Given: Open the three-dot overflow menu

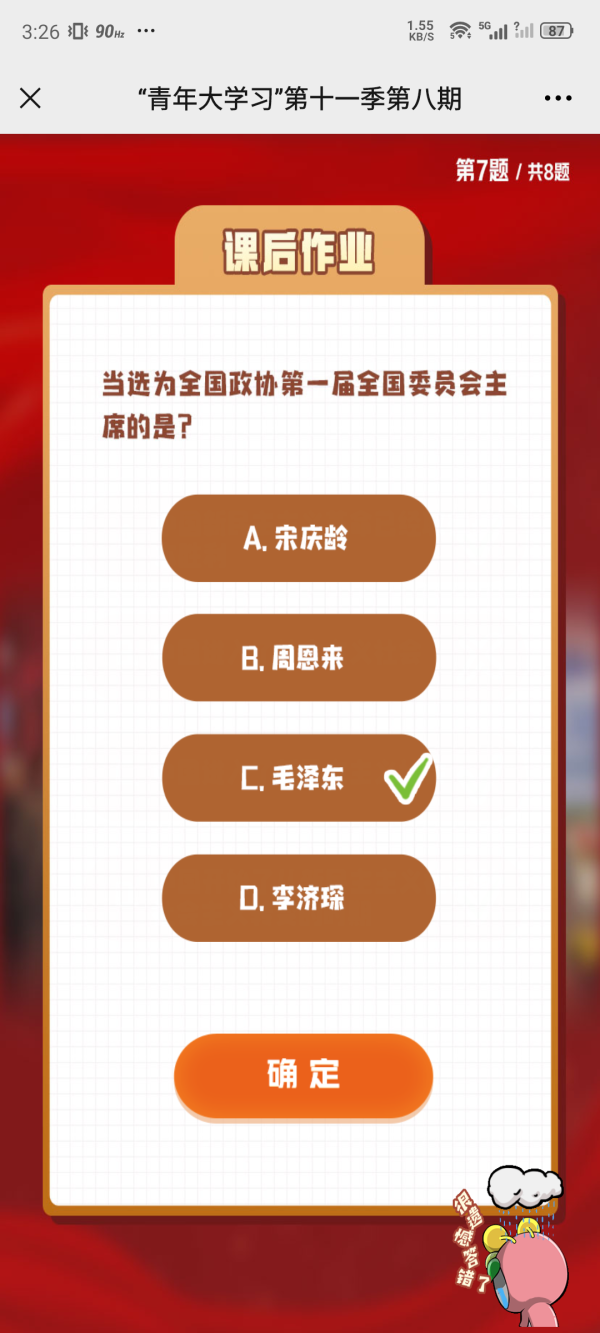Looking at the screenshot, I should pos(557,98).
